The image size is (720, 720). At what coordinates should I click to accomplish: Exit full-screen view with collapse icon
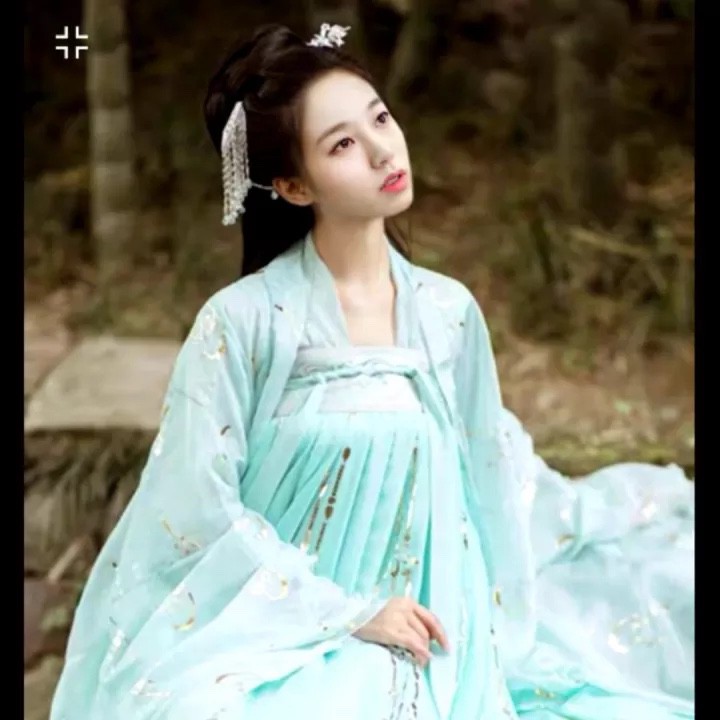pos(72,43)
